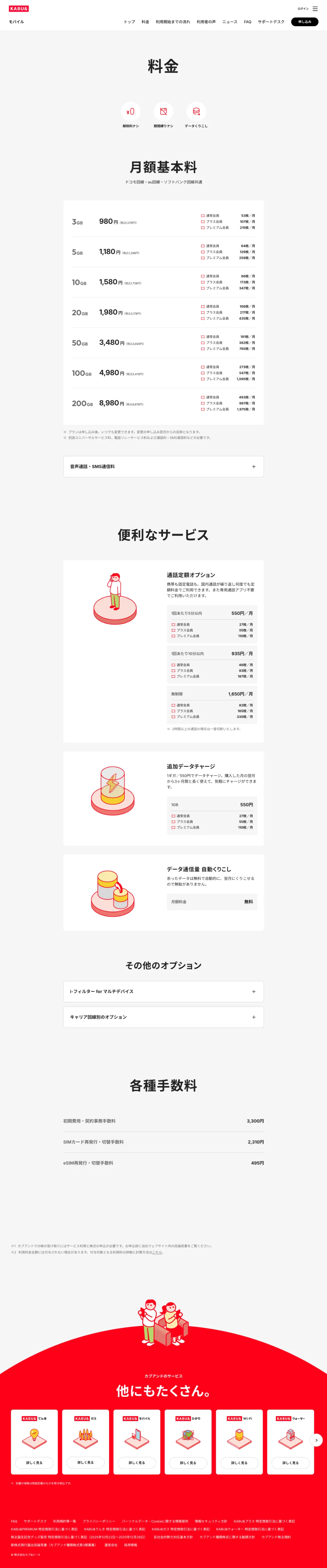Go to トップ in the navigation

(x=129, y=22)
